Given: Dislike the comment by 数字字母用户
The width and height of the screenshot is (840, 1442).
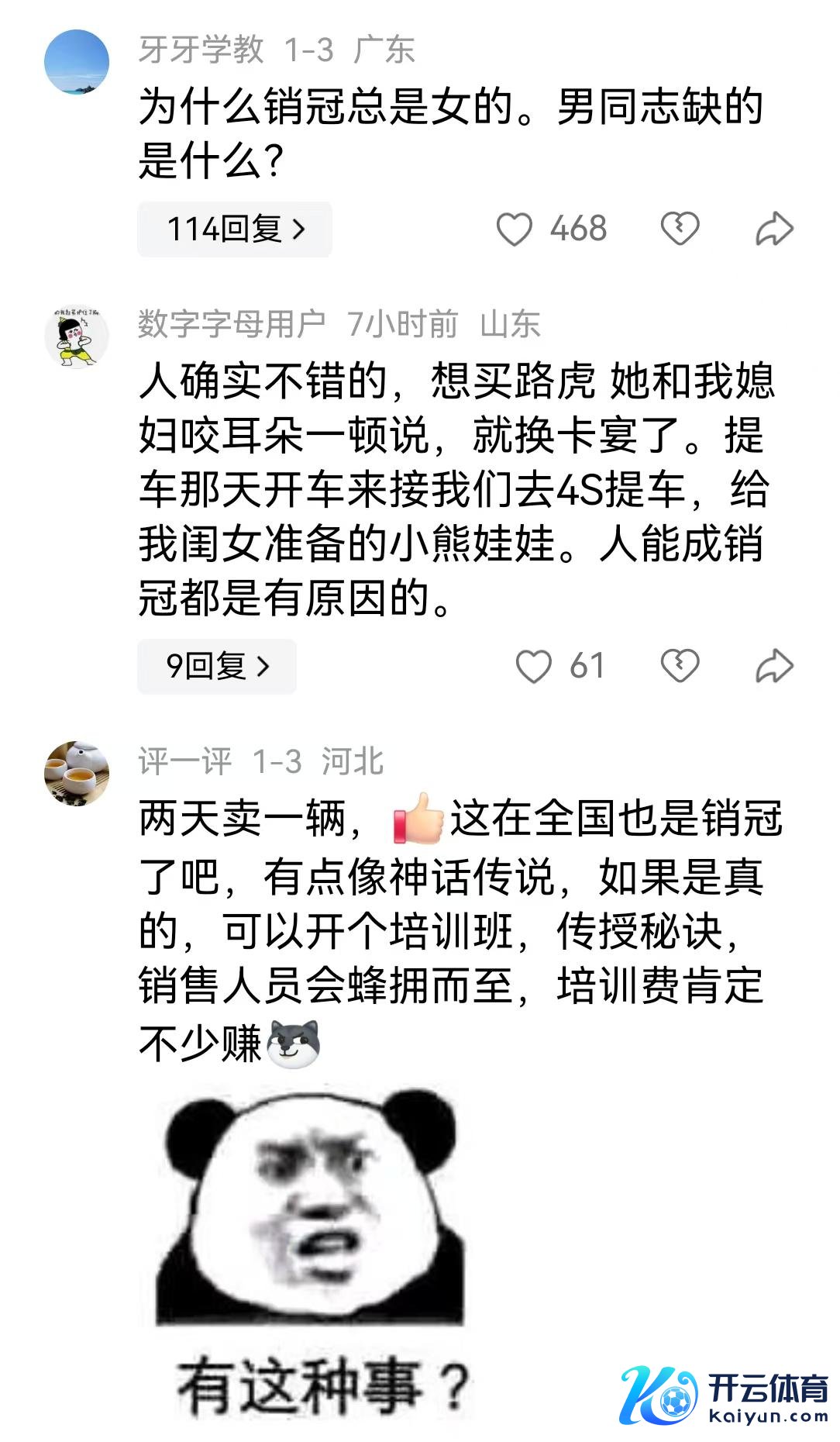Looking at the screenshot, I should point(680,666).
